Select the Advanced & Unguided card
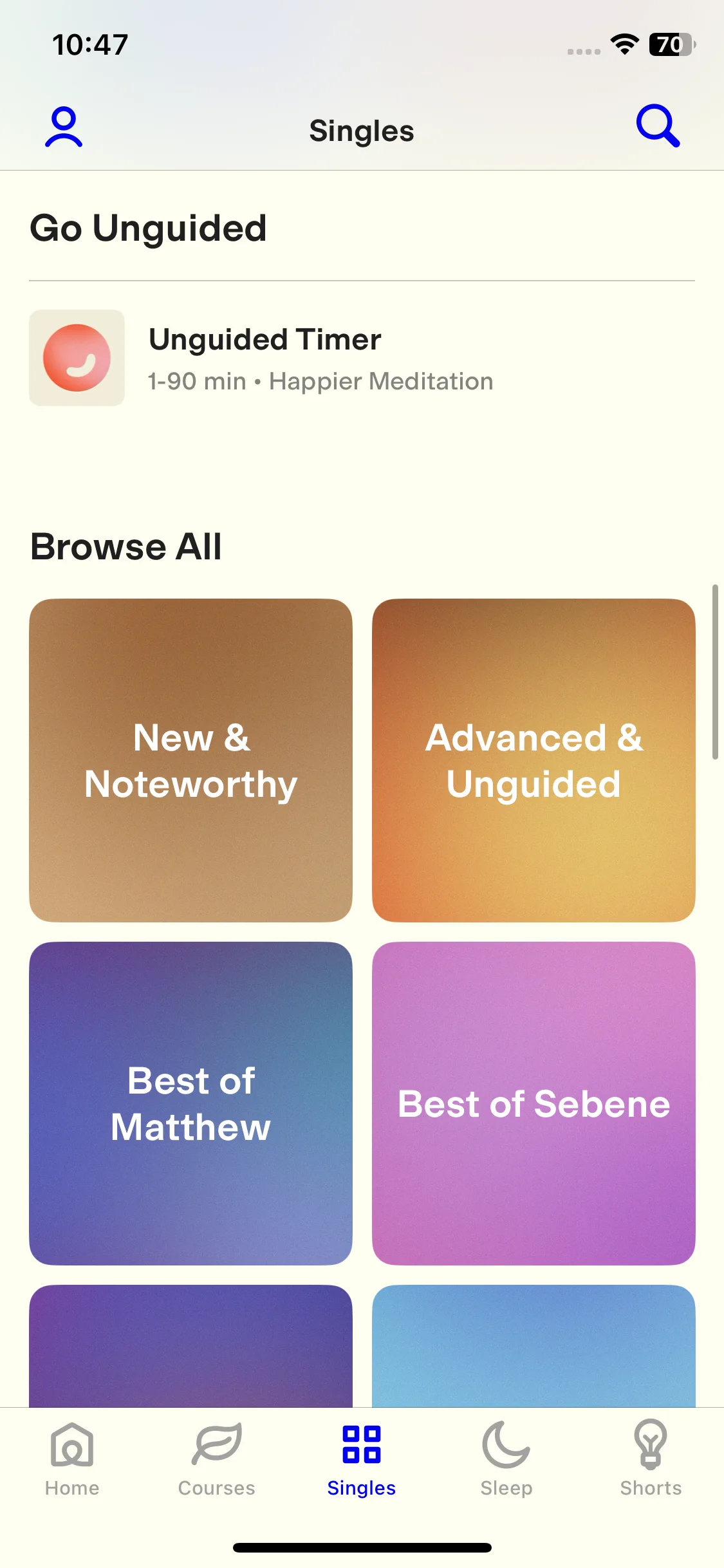This screenshot has width=724, height=1568. [x=534, y=760]
